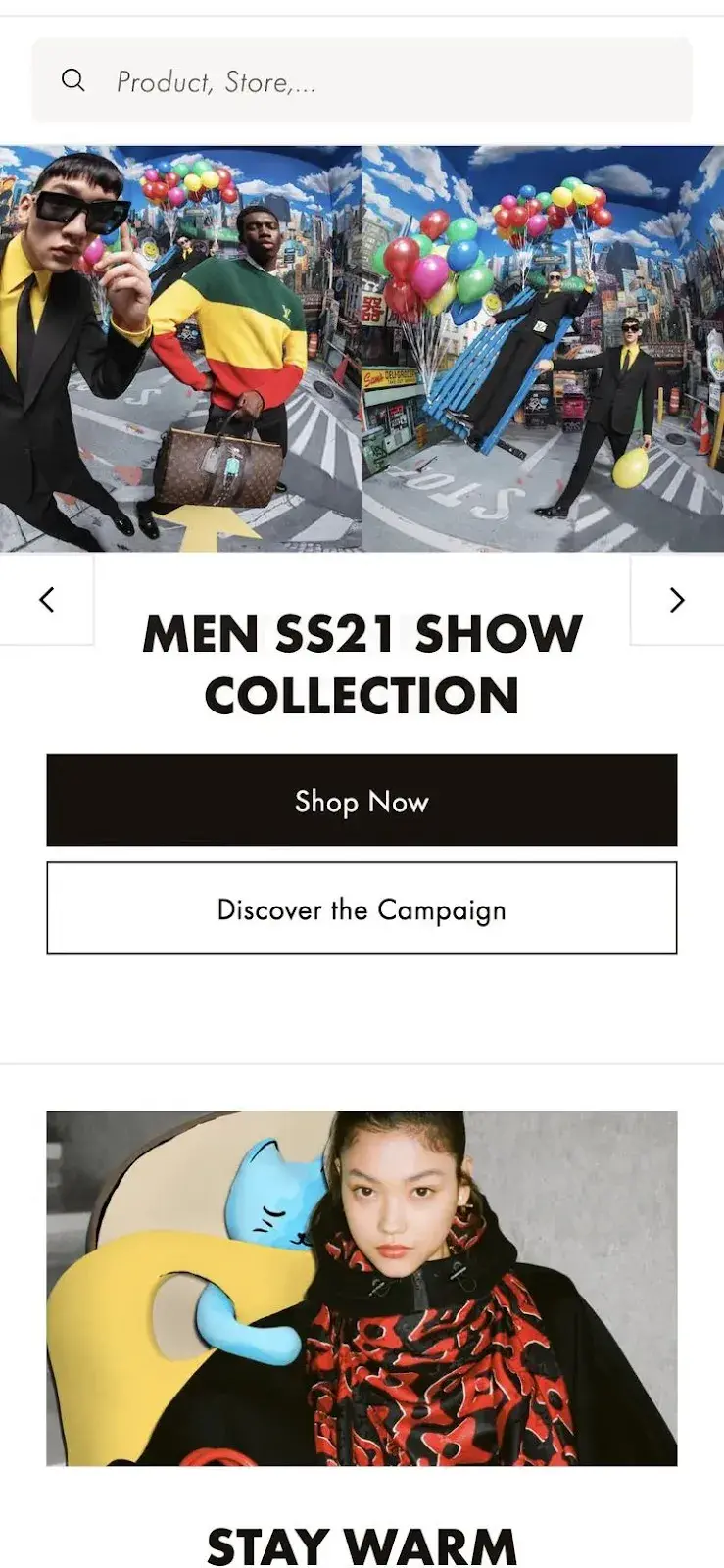Shop Now for Men SS21 collection
Viewport: 724px width, 1568px height.
click(x=362, y=800)
